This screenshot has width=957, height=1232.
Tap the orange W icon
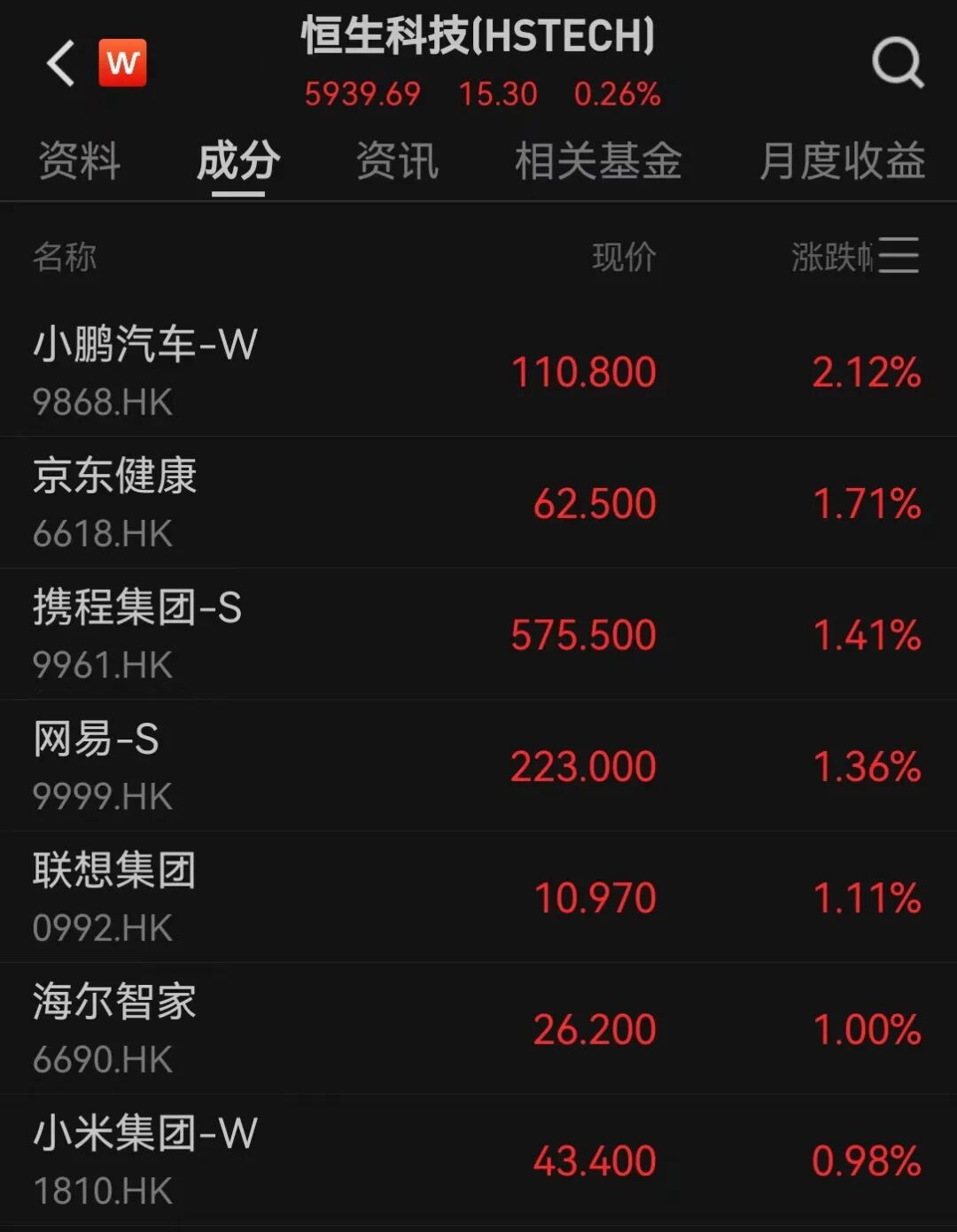(x=122, y=63)
